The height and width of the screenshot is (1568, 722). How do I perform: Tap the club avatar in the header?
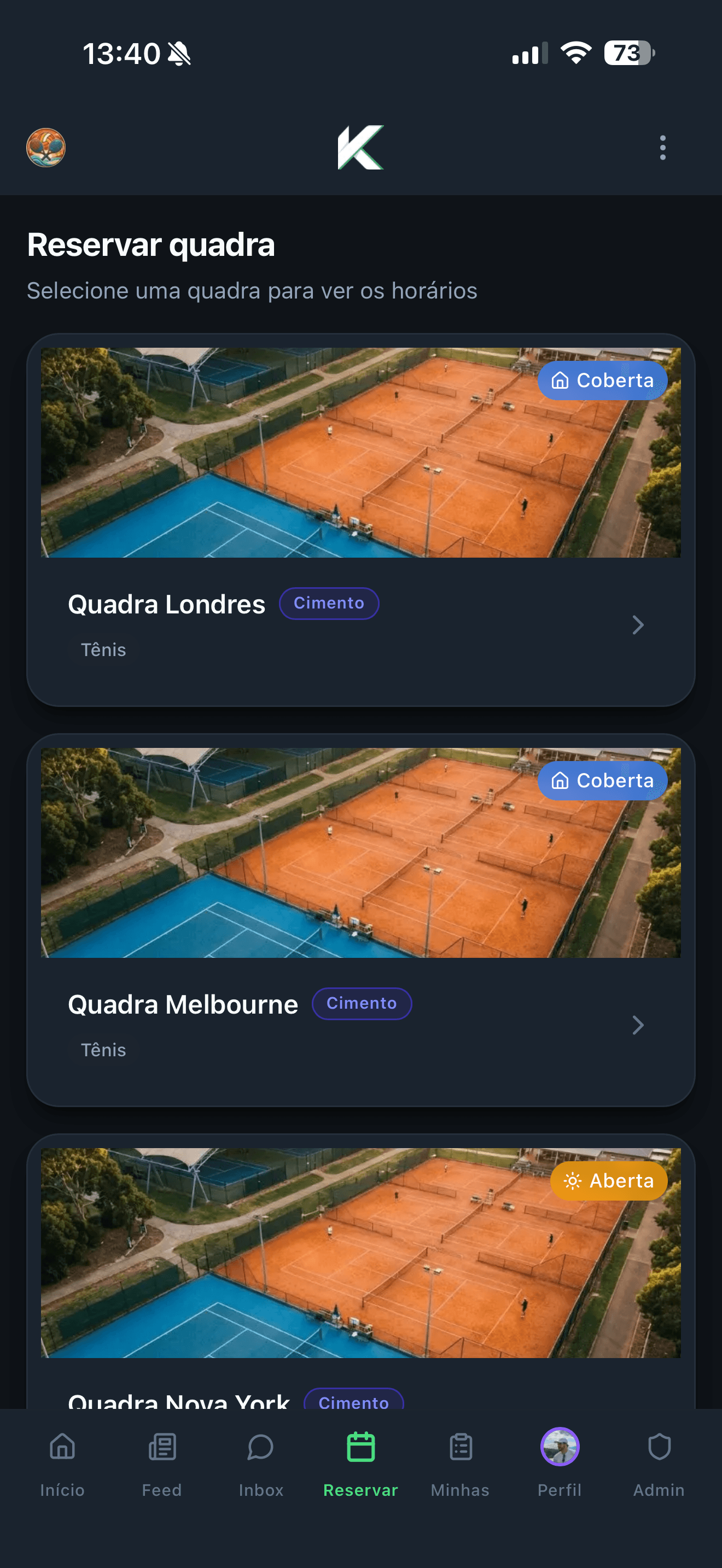[x=46, y=148]
